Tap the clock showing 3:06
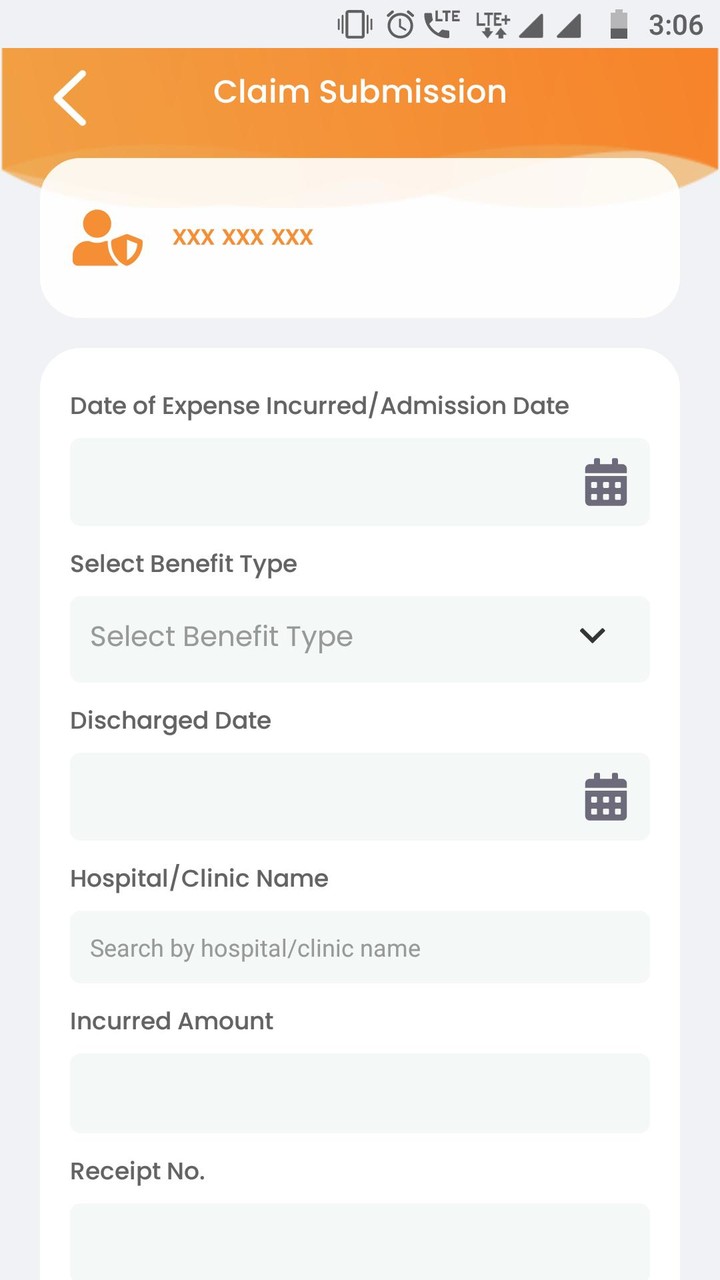This screenshot has width=720, height=1280. [x=678, y=24]
